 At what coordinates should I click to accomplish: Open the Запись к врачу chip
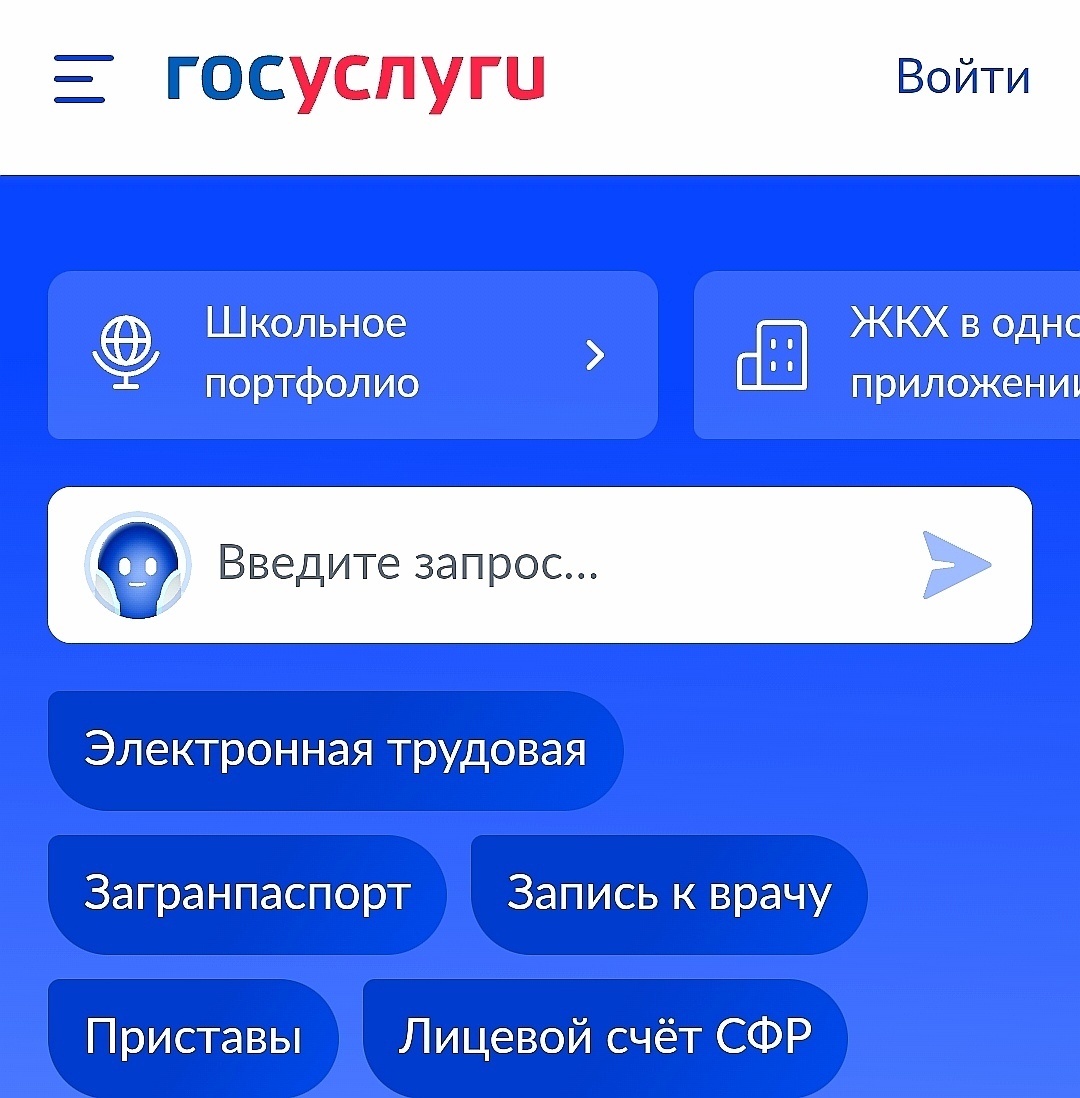pyautogui.click(x=668, y=893)
